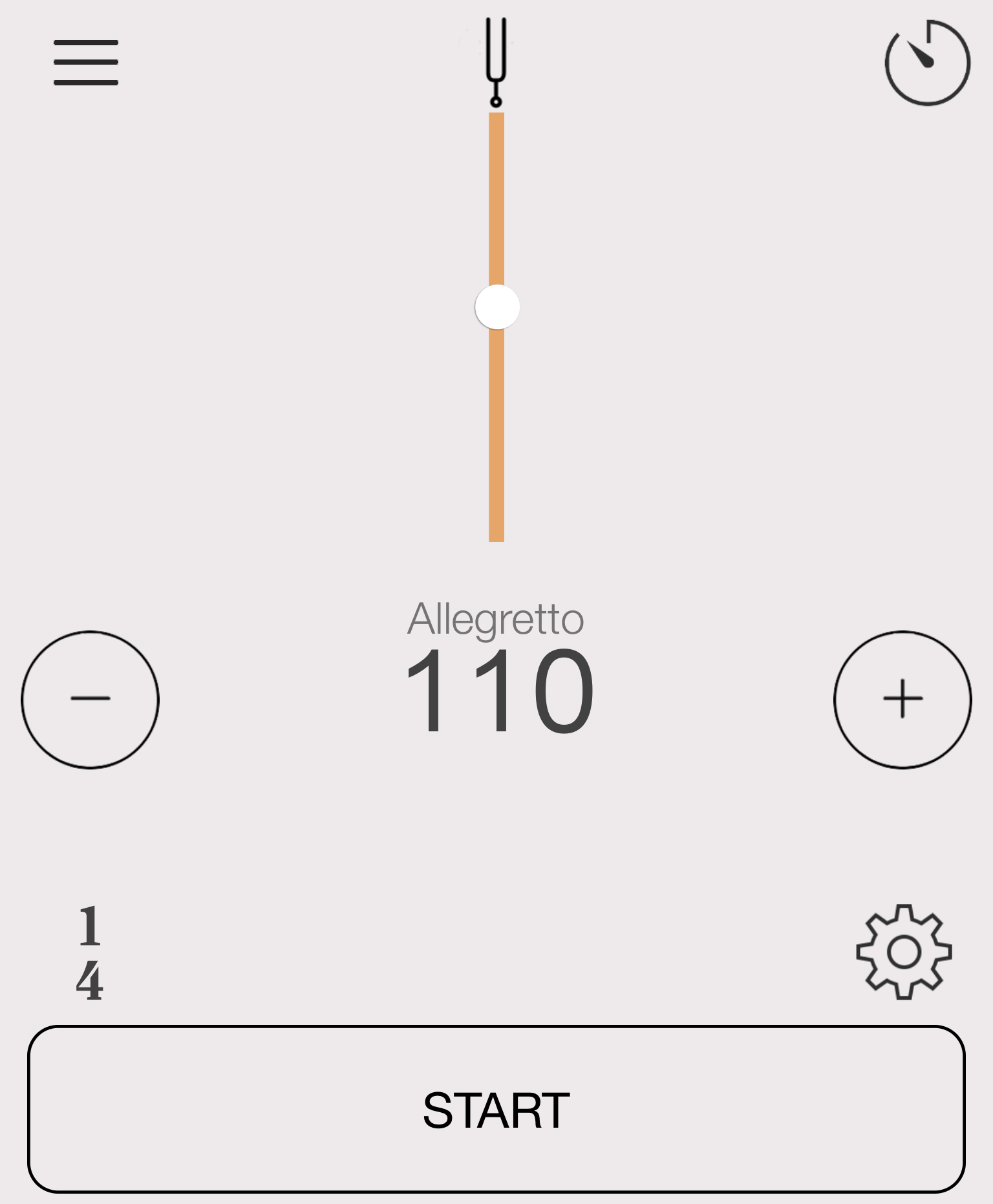The width and height of the screenshot is (993, 1204).
Task: Open the timer icon
Action: click(927, 62)
